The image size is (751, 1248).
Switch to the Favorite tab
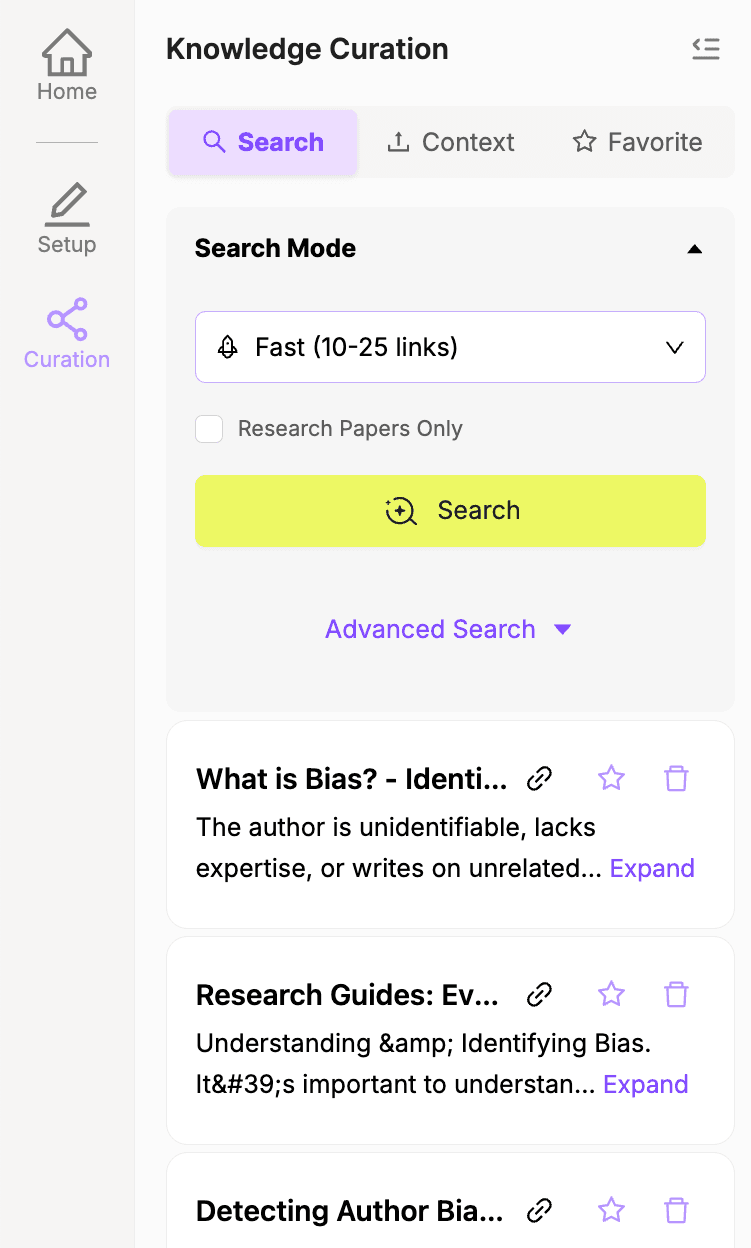tap(637, 142)
